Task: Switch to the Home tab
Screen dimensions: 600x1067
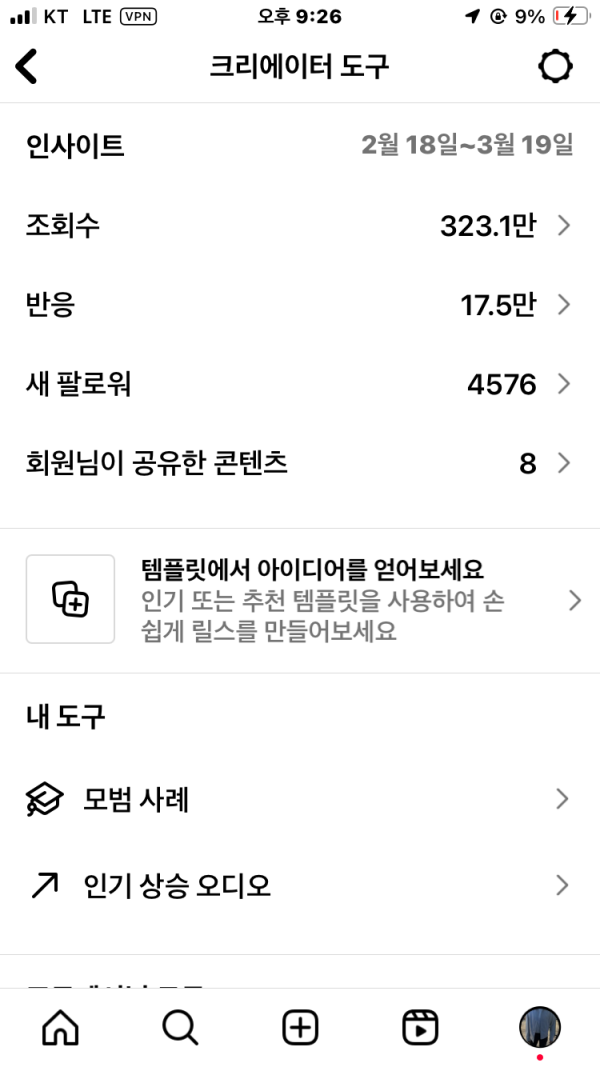Action: point(60,1027)
